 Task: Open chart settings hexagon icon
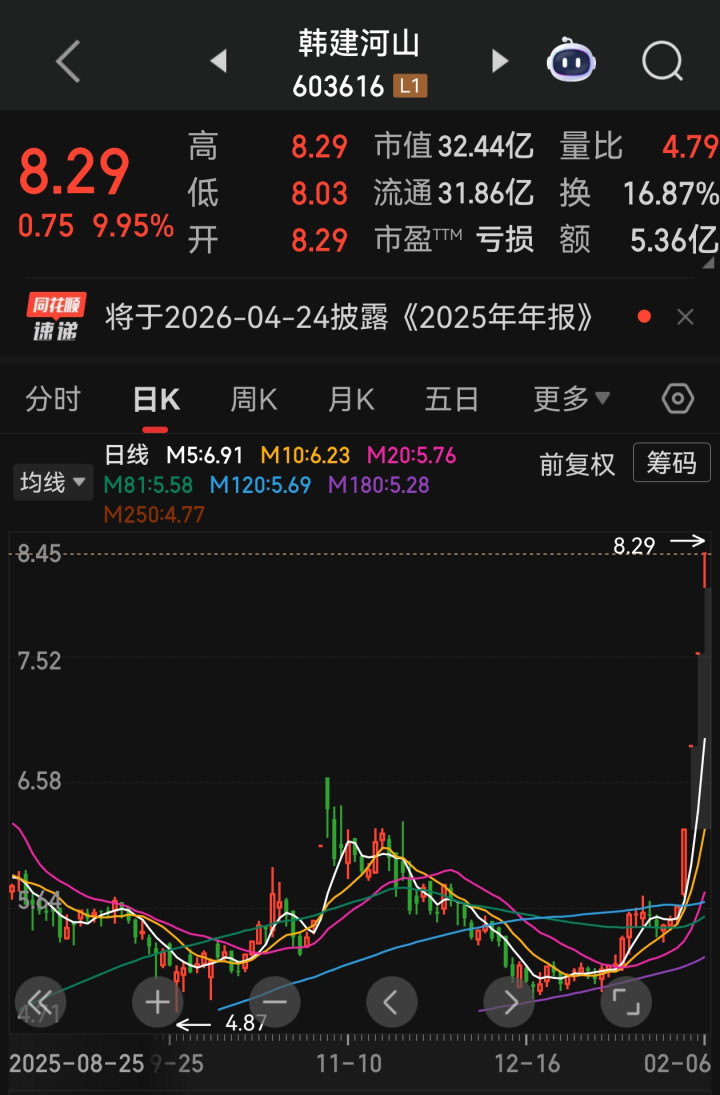[677, 400]
